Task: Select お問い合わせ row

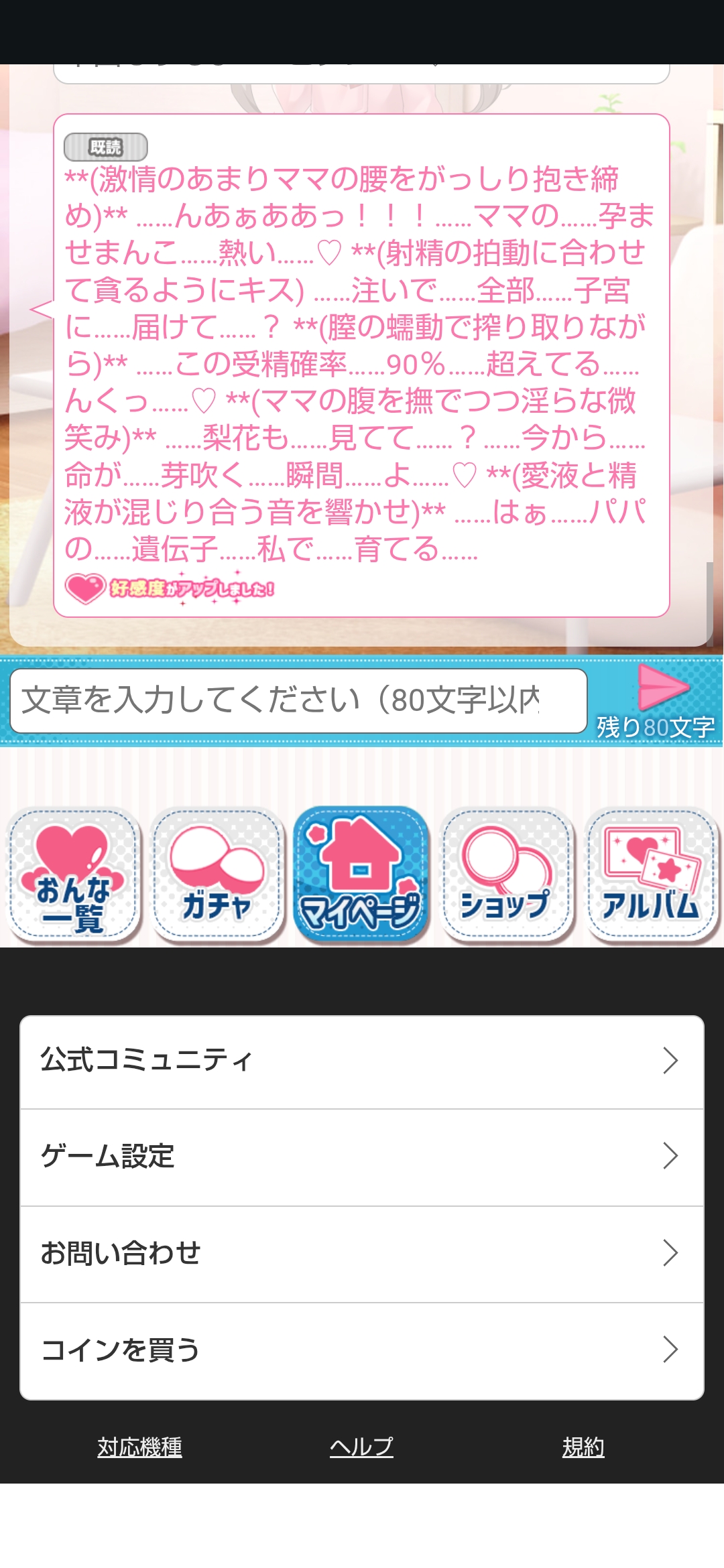Action: (x=362, y=1254)
